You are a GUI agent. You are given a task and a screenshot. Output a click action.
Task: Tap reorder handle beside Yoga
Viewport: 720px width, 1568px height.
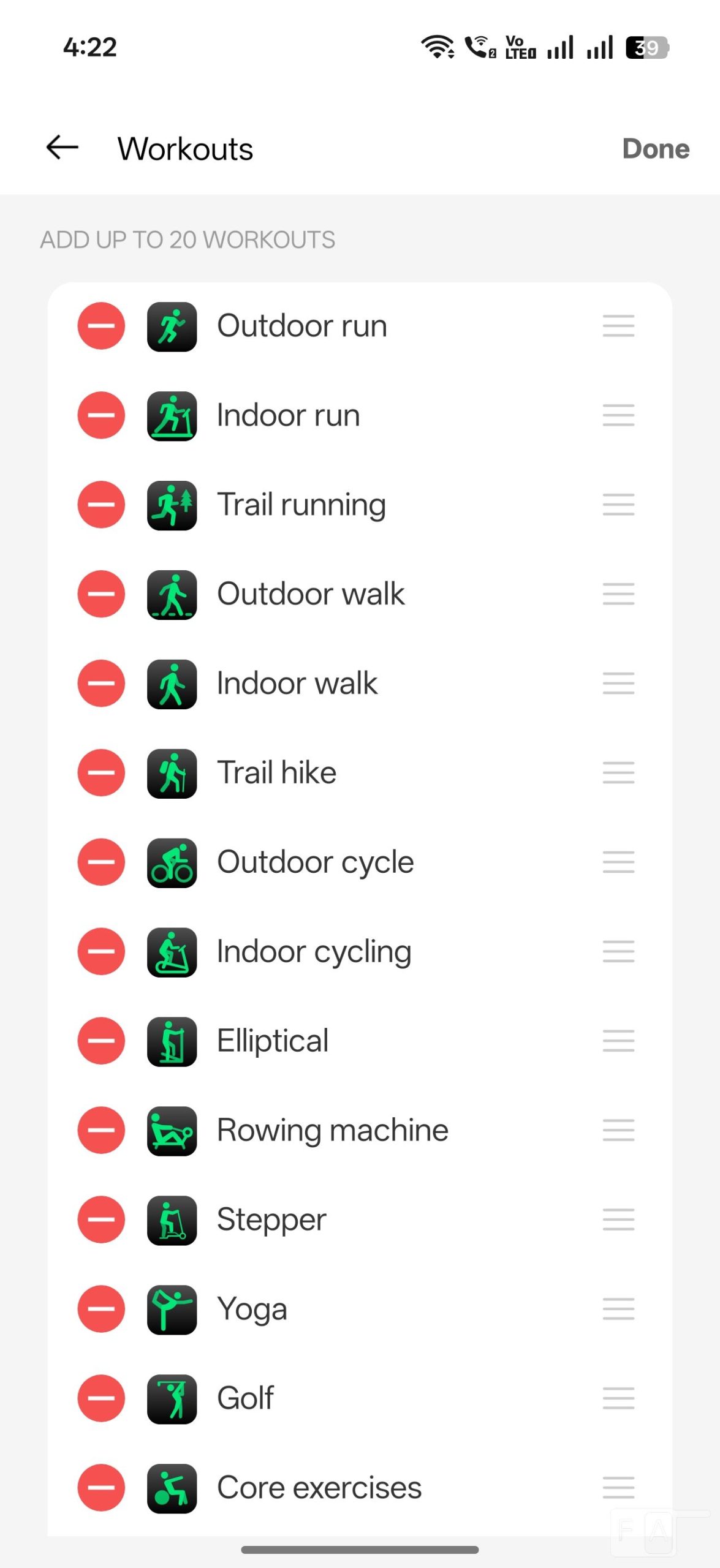[618, 1309]
